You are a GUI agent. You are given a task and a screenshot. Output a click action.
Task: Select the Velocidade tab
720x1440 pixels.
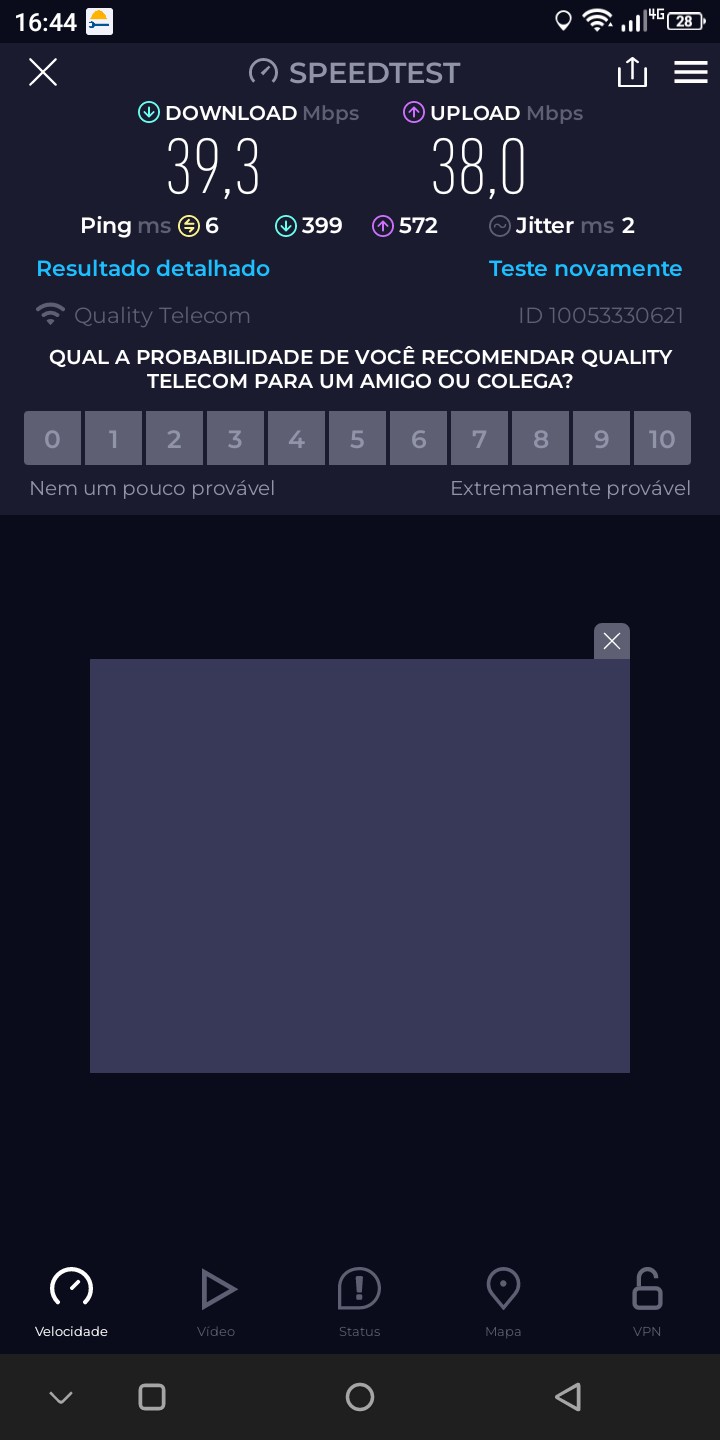coord(71,1301)
